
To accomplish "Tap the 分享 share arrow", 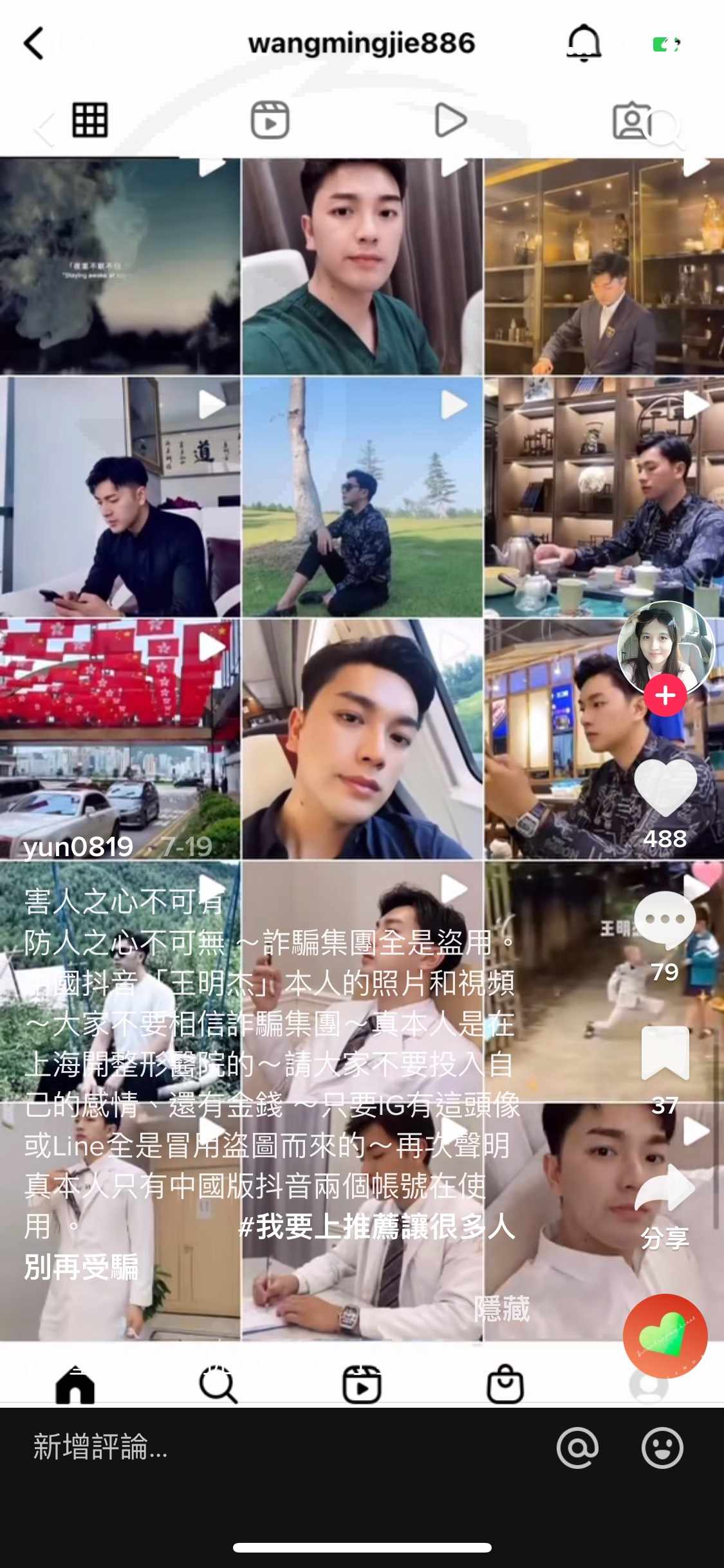I will 665,1188.
